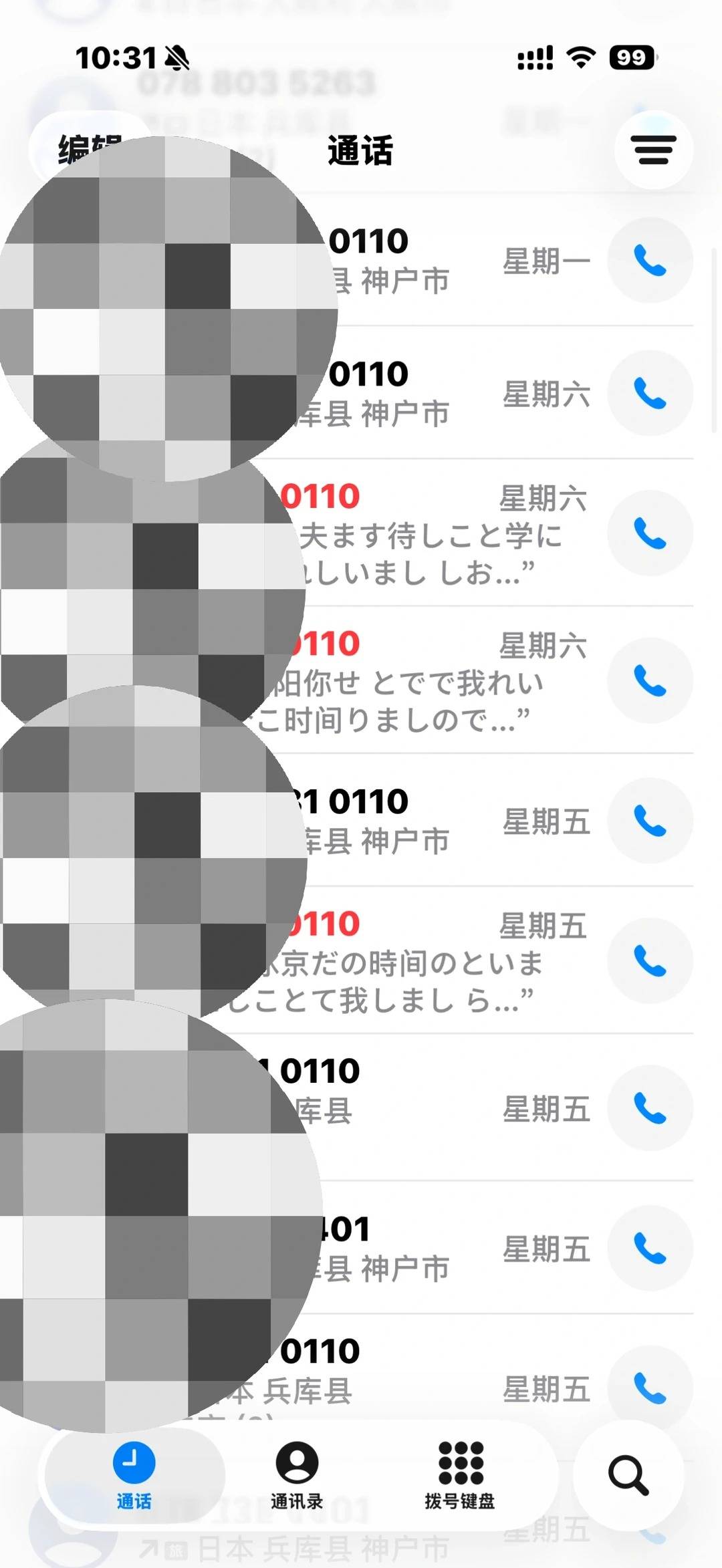Open the filter menu icon beside 通话 title

653,150
